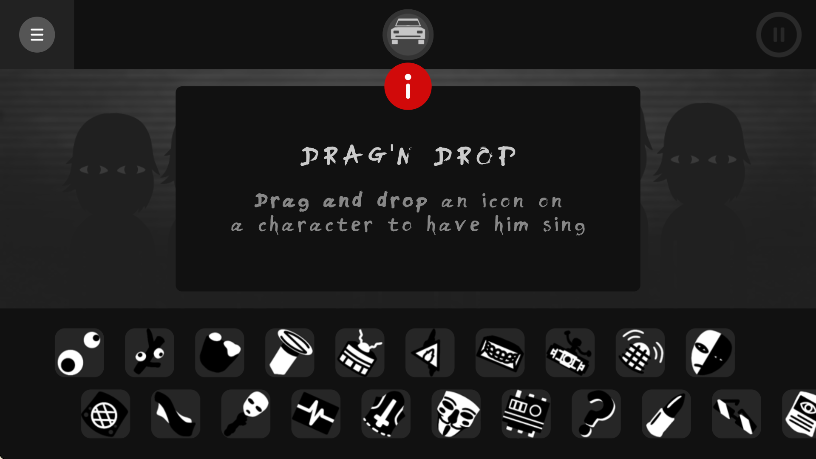The height and width of the screenshot is (459, 816).
Task: Select the lipstick sound icon
Action: click(666, 414)
